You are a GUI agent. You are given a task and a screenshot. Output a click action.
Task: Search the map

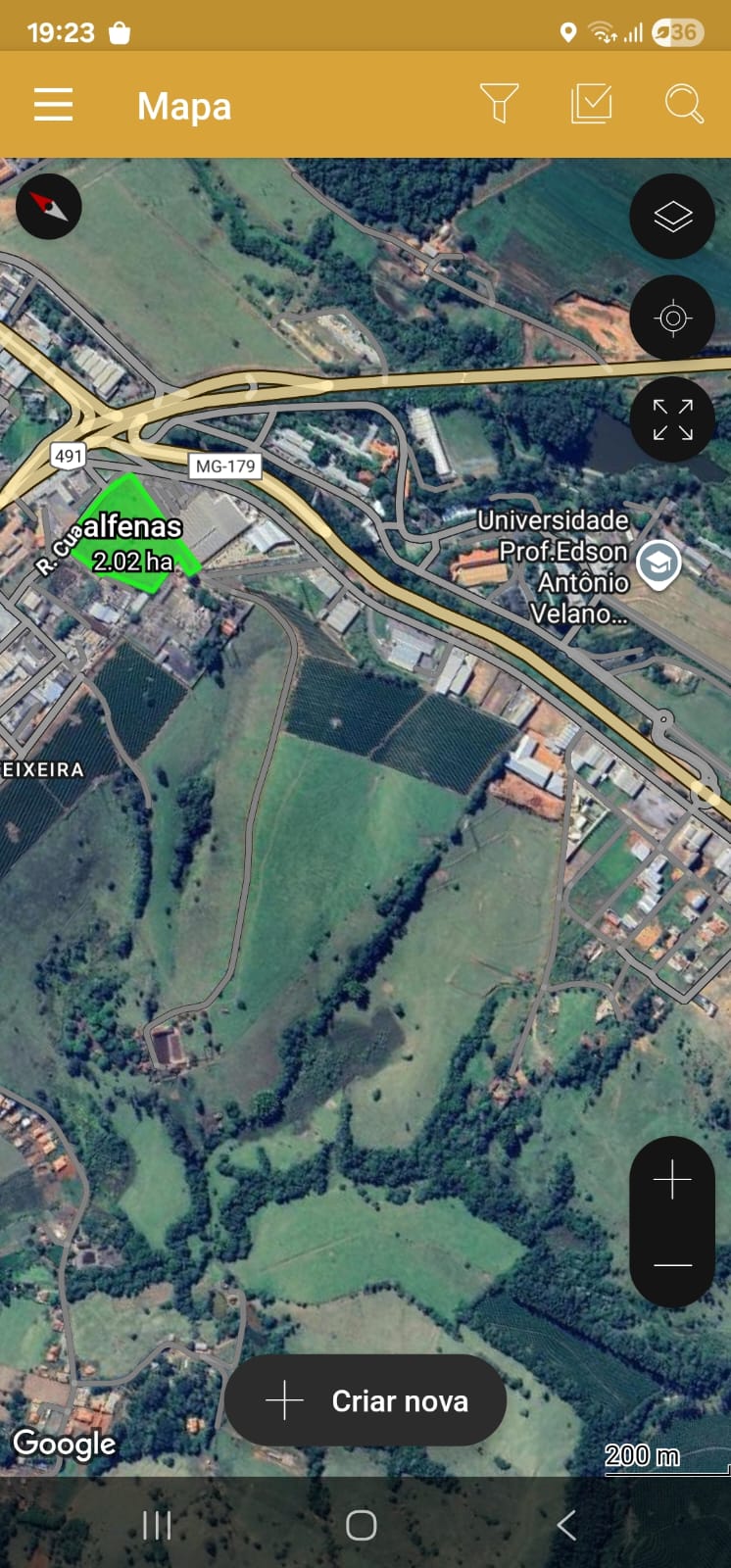684,103
